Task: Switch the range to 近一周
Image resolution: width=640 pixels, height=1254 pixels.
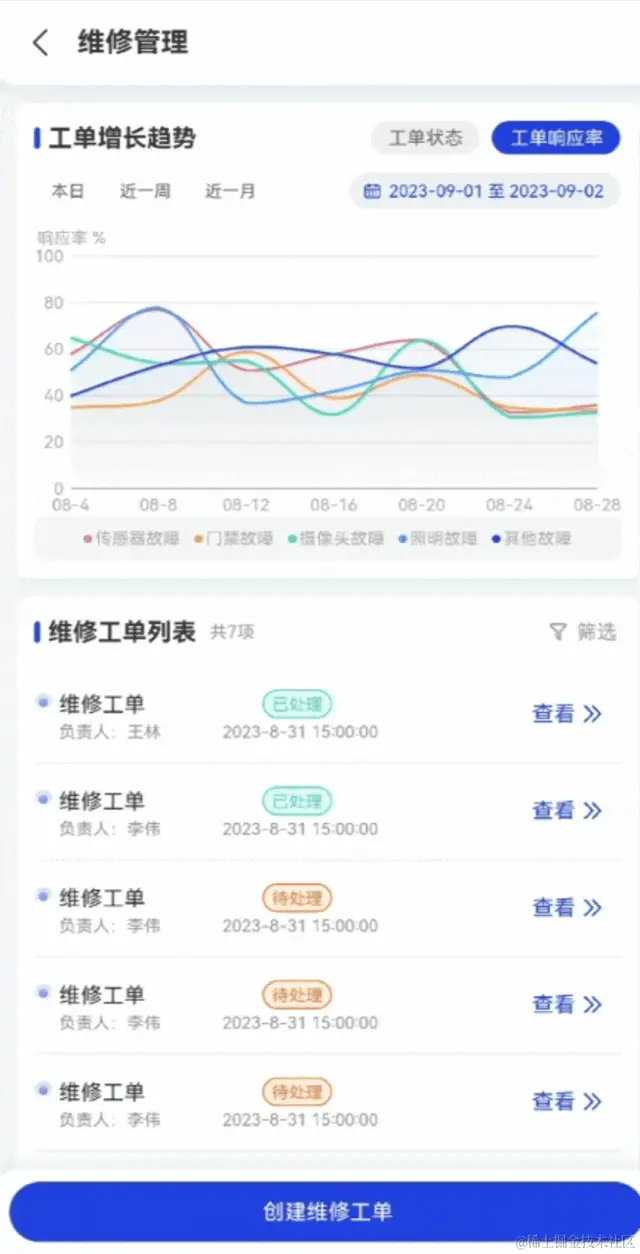Action: [x=145, y=191]
